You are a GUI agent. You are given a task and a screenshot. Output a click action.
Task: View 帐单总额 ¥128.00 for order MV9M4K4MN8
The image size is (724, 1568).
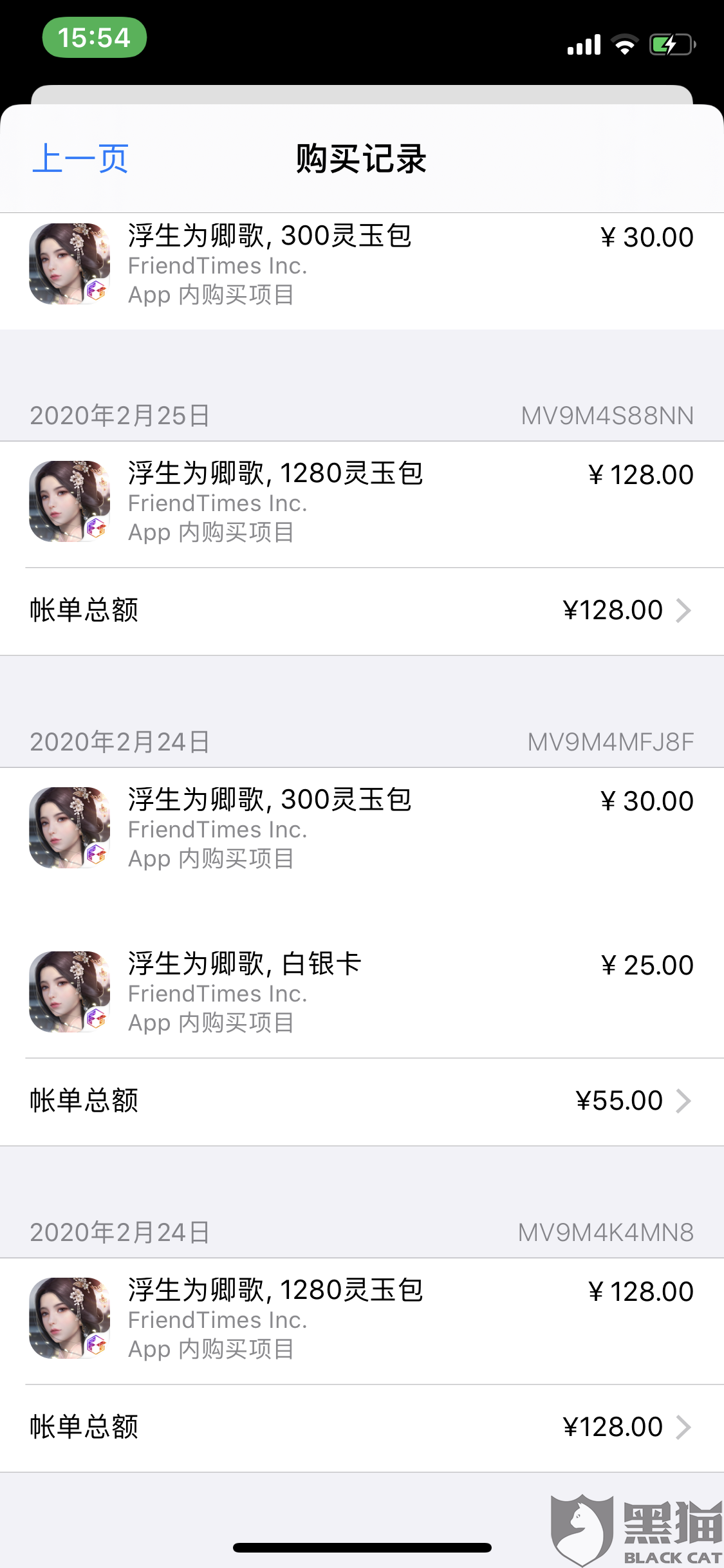(x=362, y=1427)
